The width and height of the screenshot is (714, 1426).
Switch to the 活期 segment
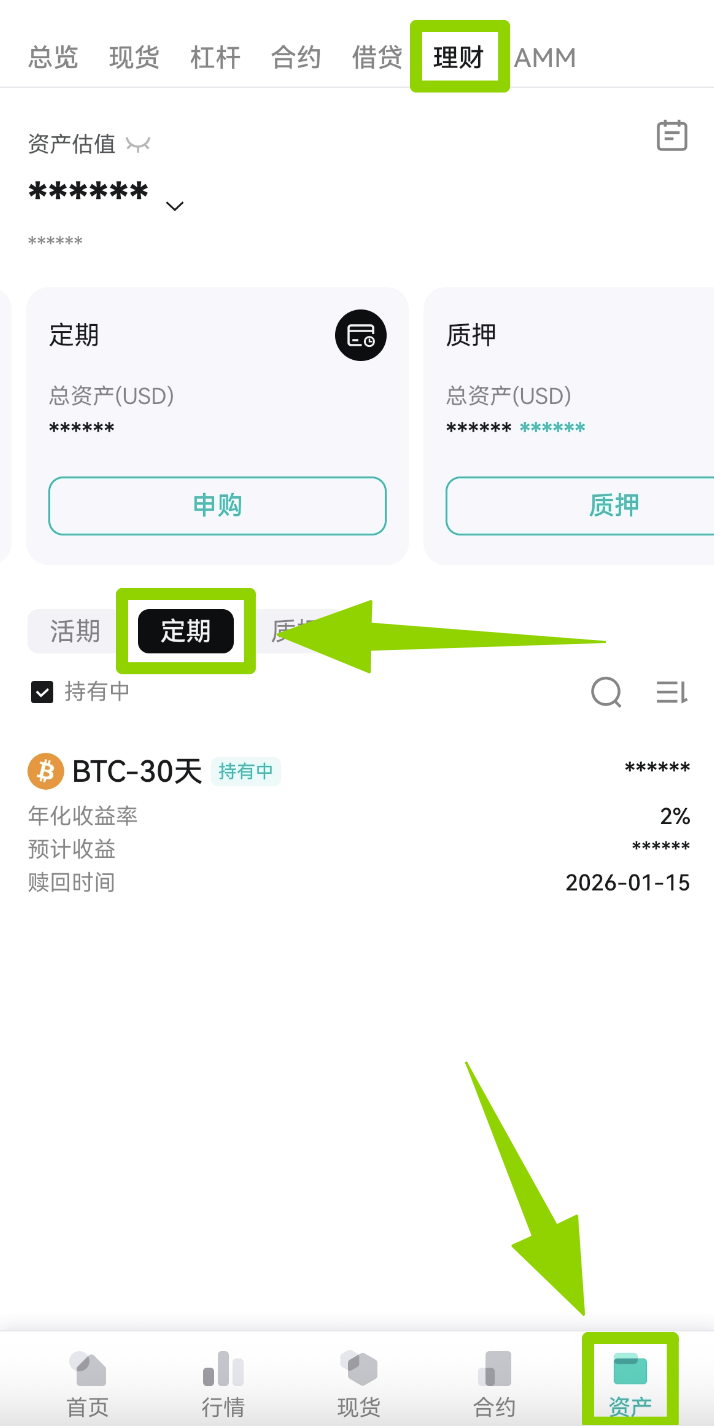[75, 631]
